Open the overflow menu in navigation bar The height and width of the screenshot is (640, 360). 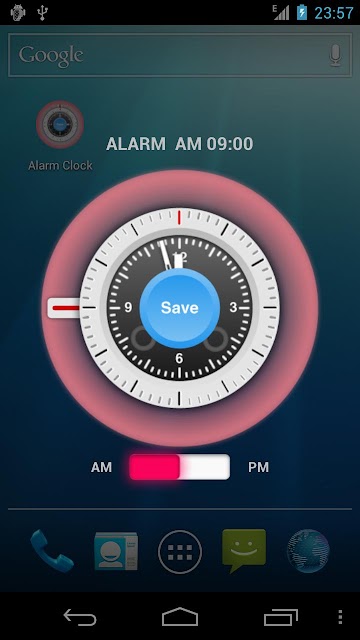[340, 617]
